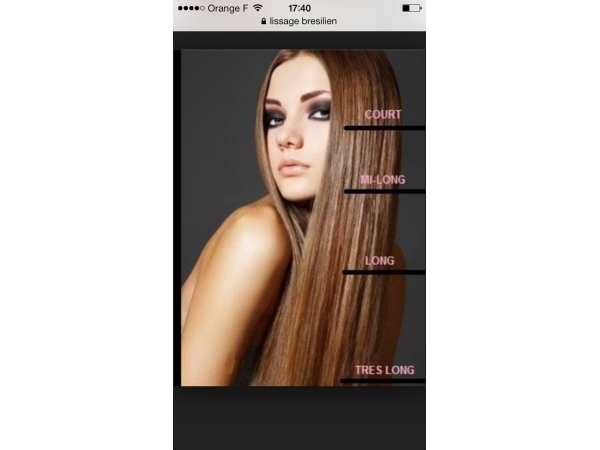Tap the lissage bresilien address bar

(x=300, y=20)
